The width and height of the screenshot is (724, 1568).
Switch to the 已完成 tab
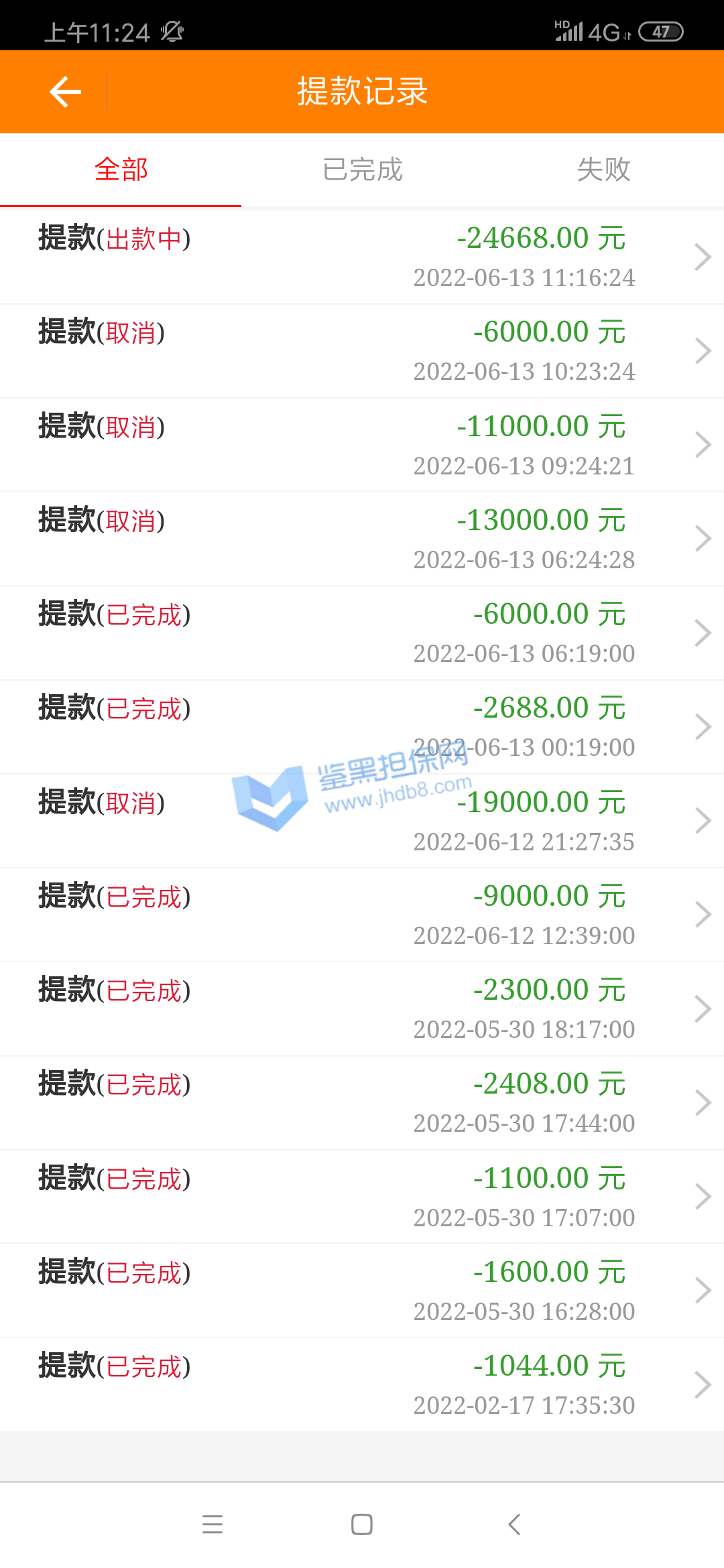(x=362, y=170)
